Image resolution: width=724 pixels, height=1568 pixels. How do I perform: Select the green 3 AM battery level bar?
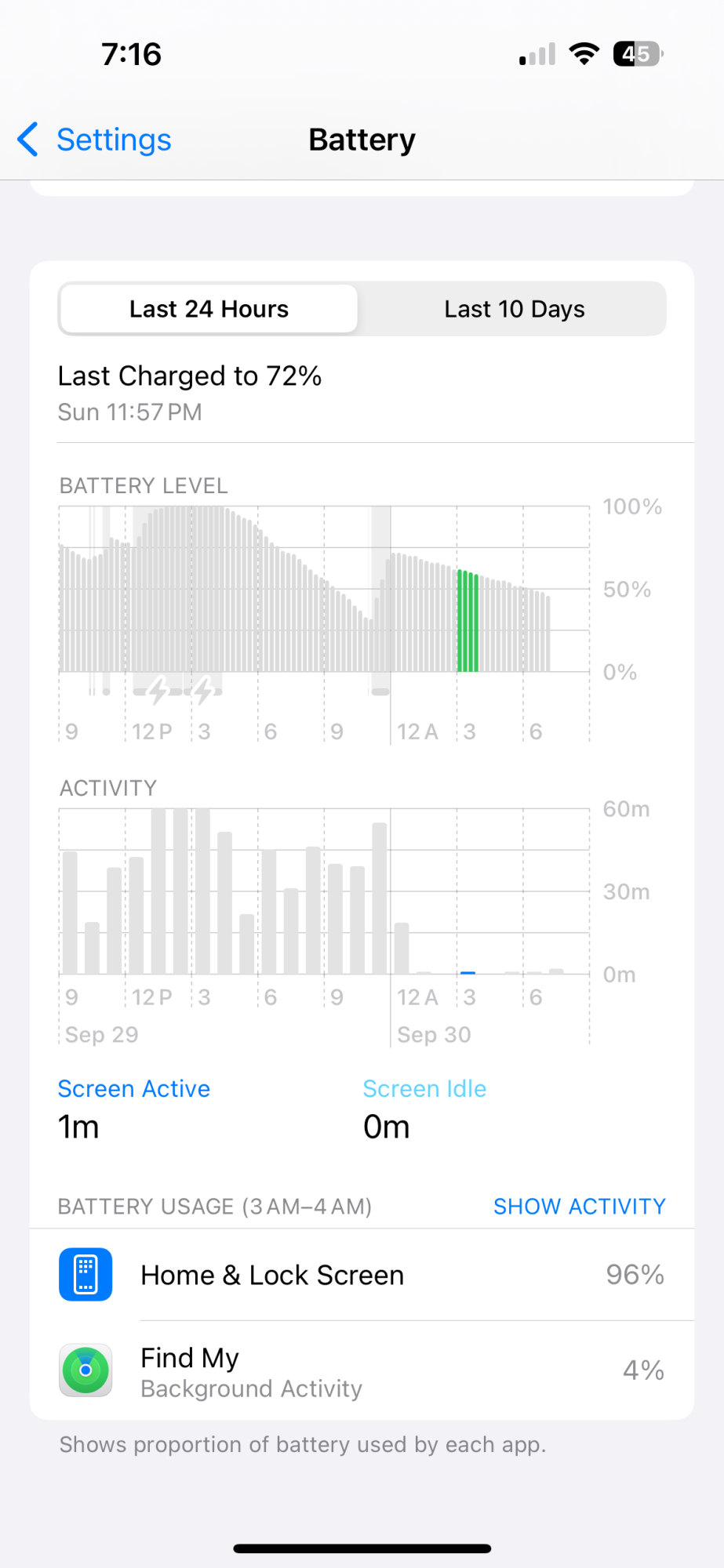[x=468, y=622]
